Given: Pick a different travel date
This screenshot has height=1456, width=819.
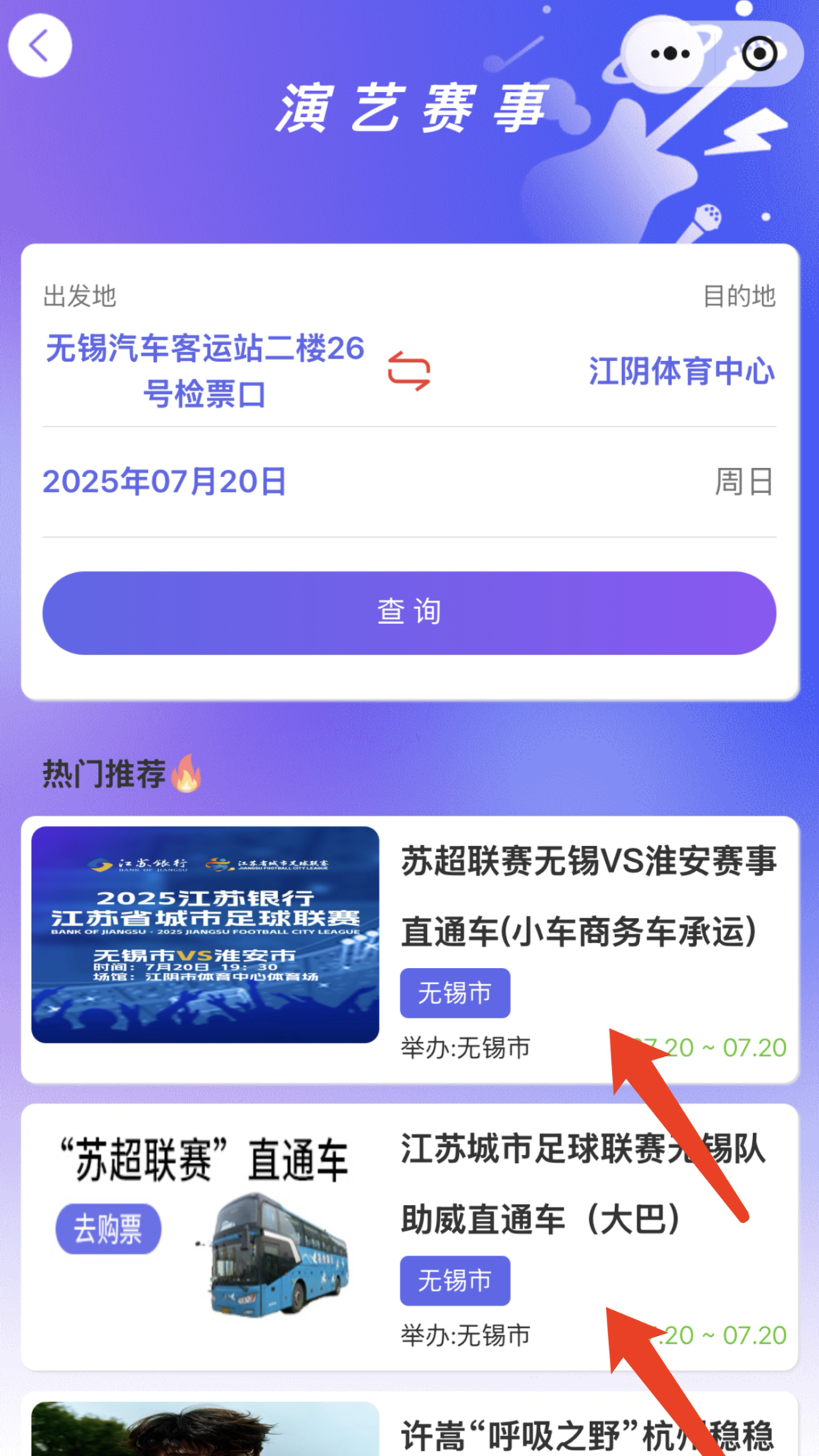Looking at the screenshot, I should (165, 482).
